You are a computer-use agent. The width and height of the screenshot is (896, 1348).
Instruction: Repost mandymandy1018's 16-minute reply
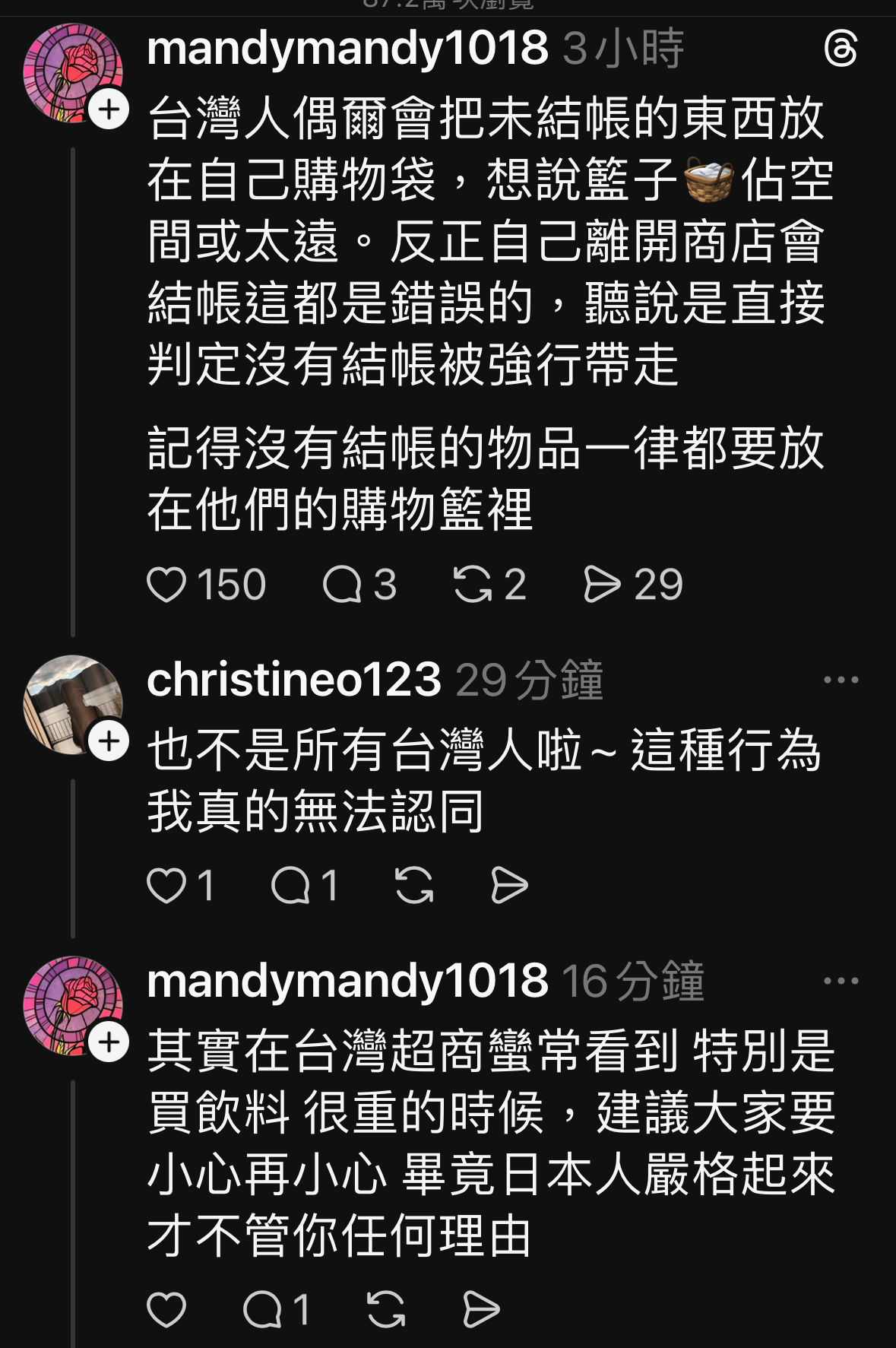386,1309
